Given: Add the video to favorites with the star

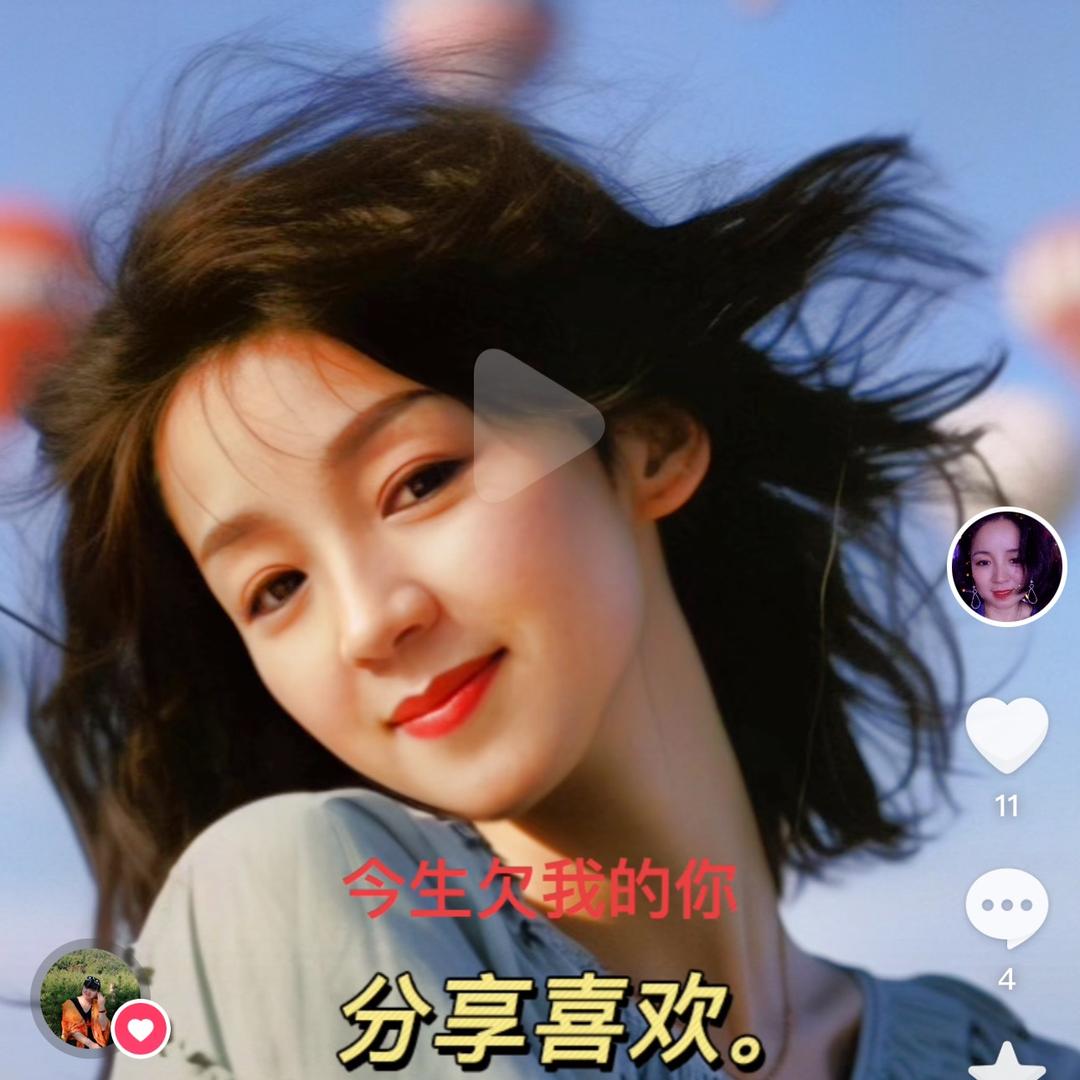Looking at the screenshot, I should pos(1006,1062).
